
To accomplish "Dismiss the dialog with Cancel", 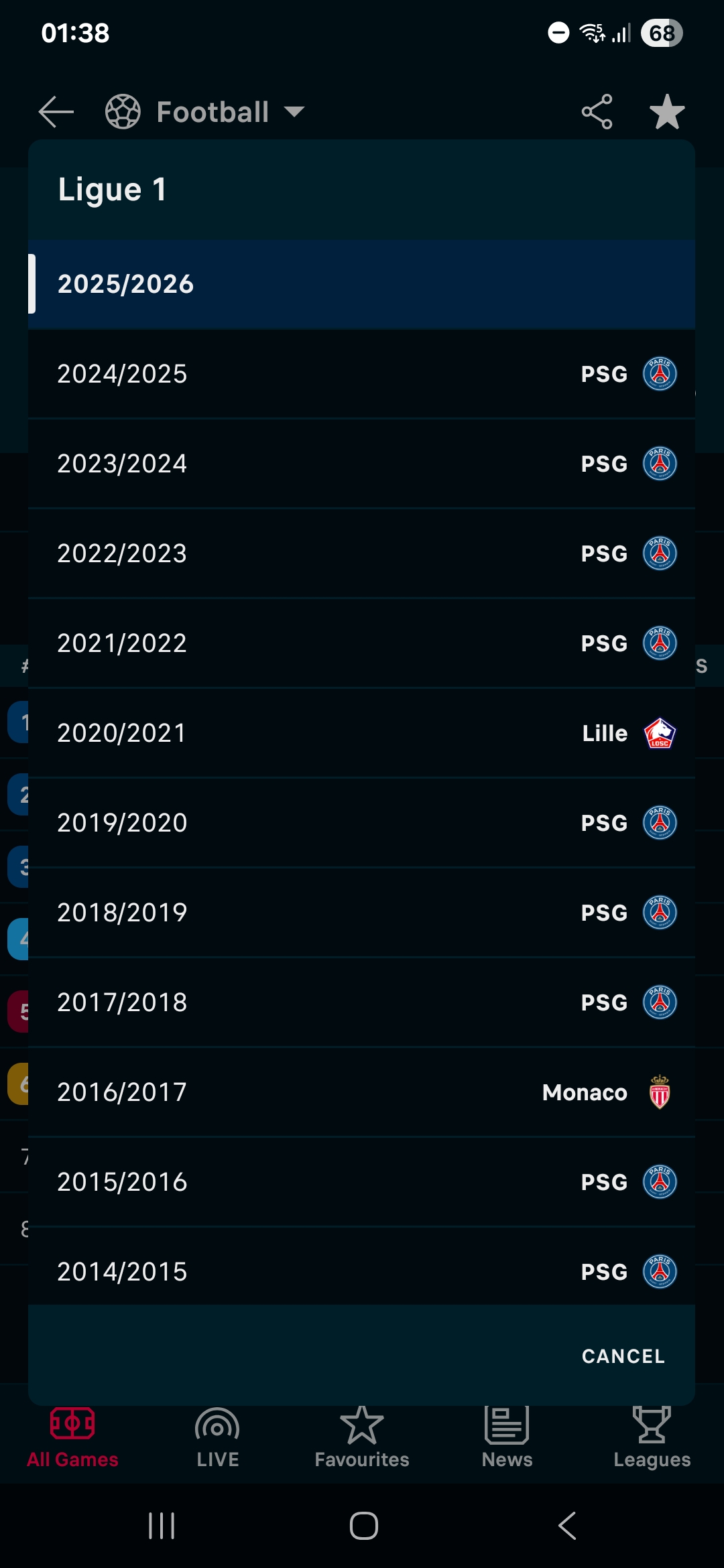I will pos(623,1356).
